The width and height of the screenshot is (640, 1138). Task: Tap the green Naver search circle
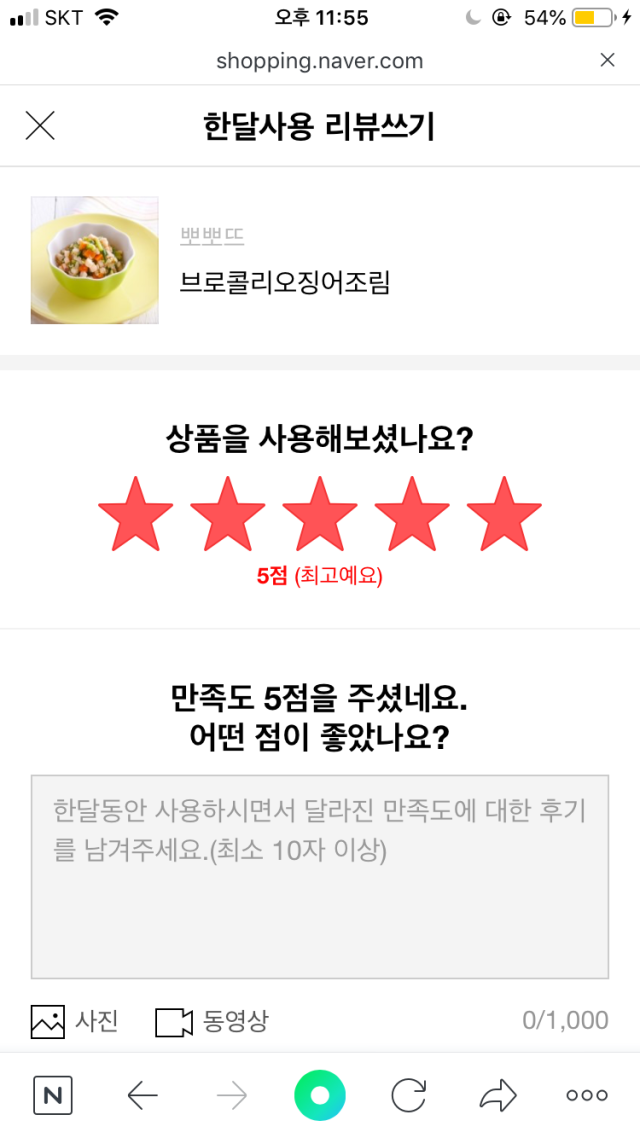(x=320, y=1096)
